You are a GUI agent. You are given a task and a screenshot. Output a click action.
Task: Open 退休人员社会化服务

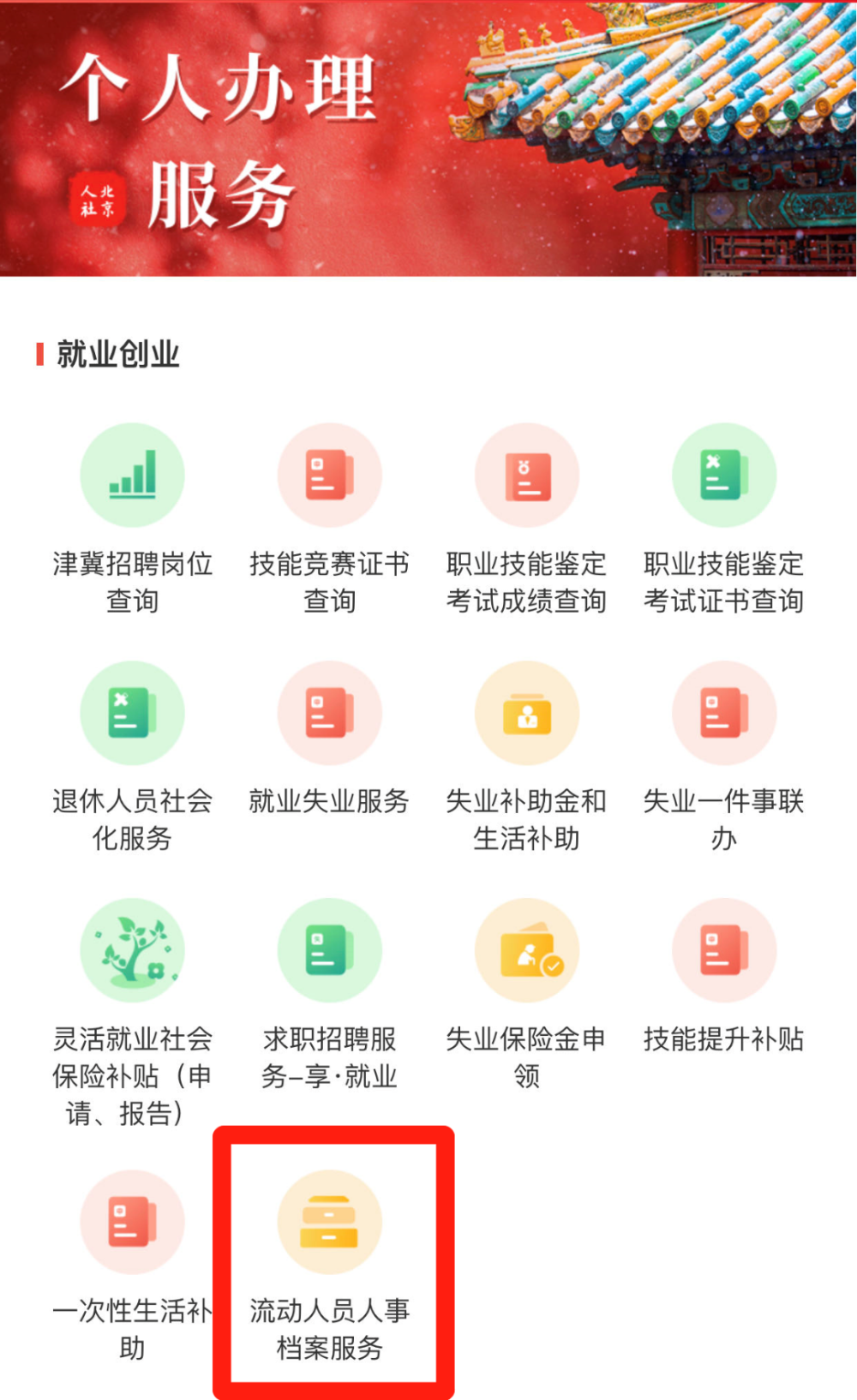[x=132, y=713]
